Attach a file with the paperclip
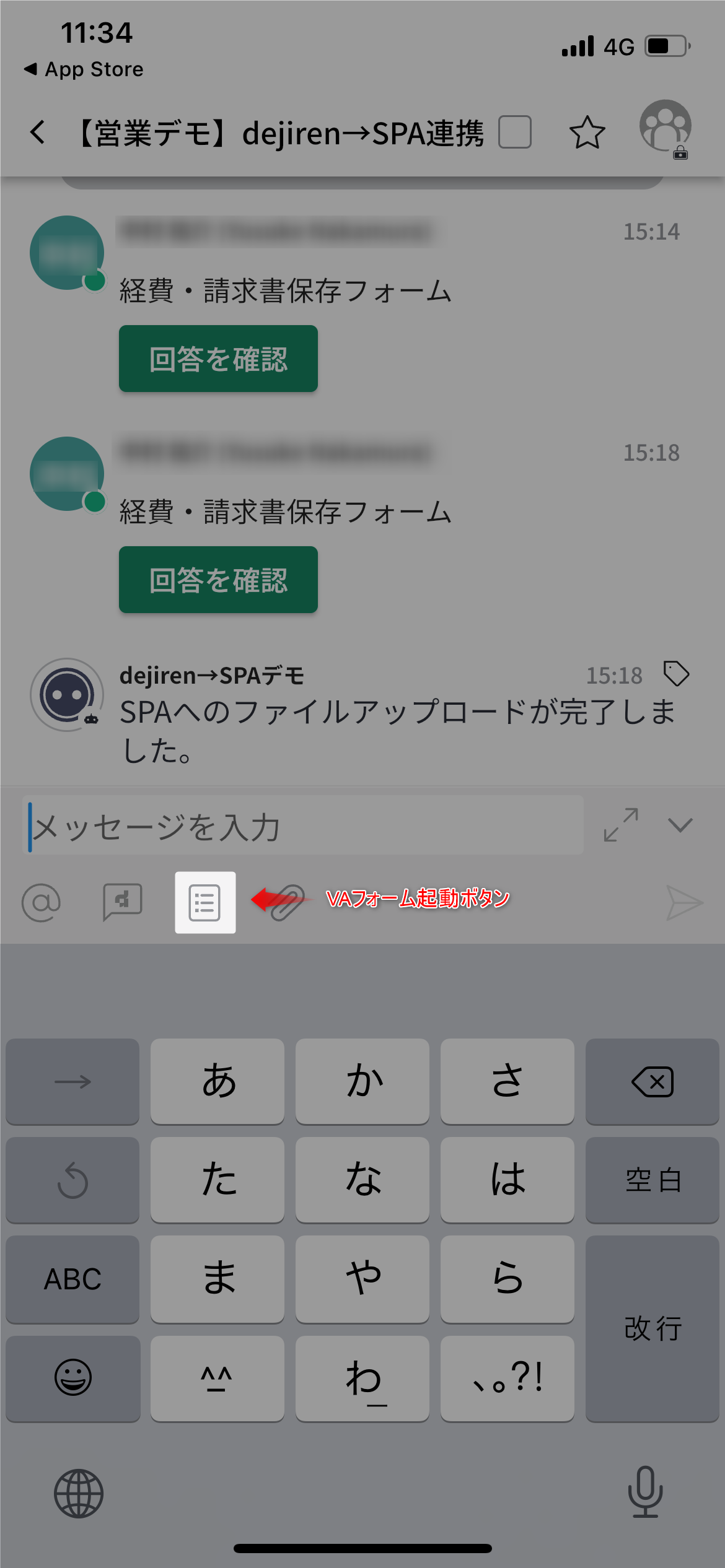Screen dimensions: 725x1568 tap(287, 902)
